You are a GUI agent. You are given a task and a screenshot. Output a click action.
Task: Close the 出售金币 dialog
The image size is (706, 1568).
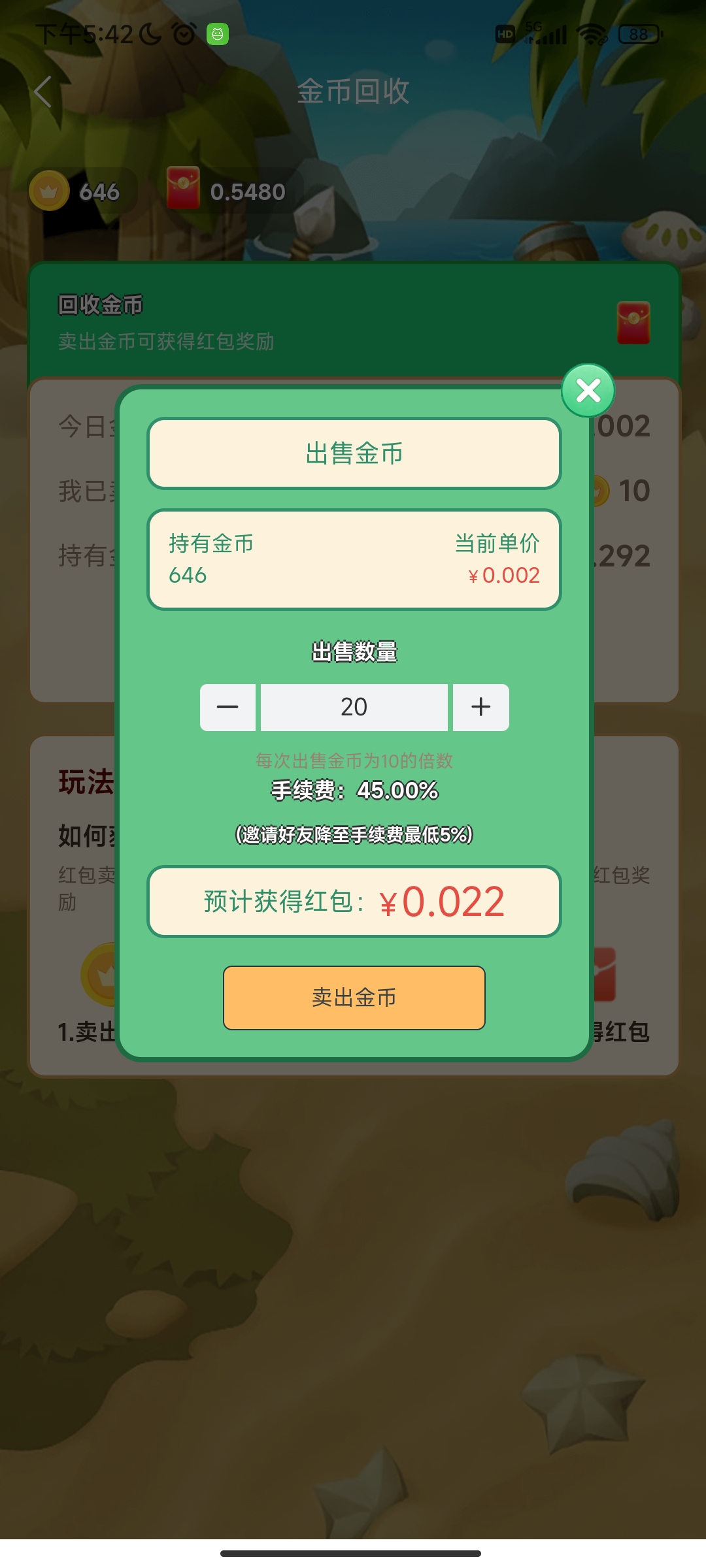click(588, 391)
